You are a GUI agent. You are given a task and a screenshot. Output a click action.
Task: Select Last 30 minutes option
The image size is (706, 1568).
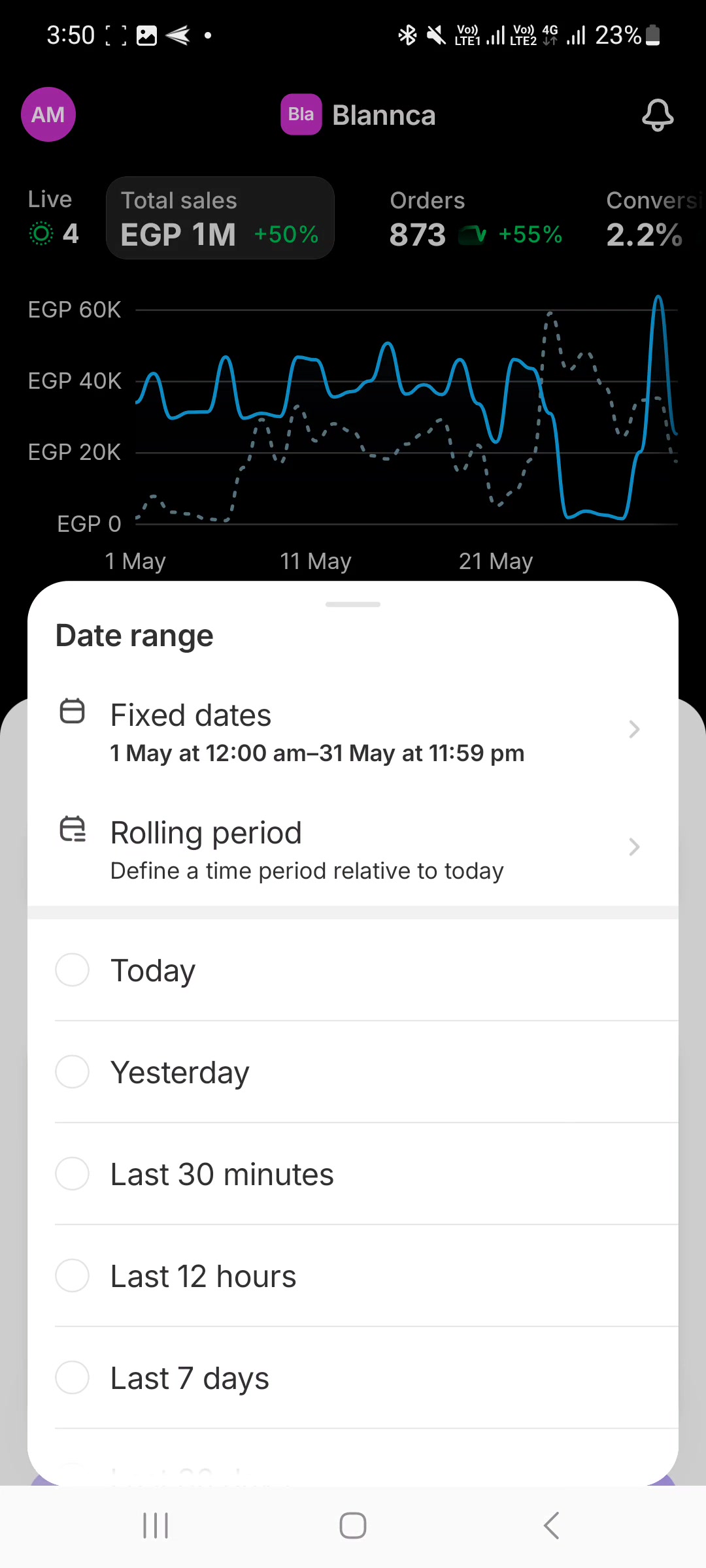click(x=353, y=1173)
